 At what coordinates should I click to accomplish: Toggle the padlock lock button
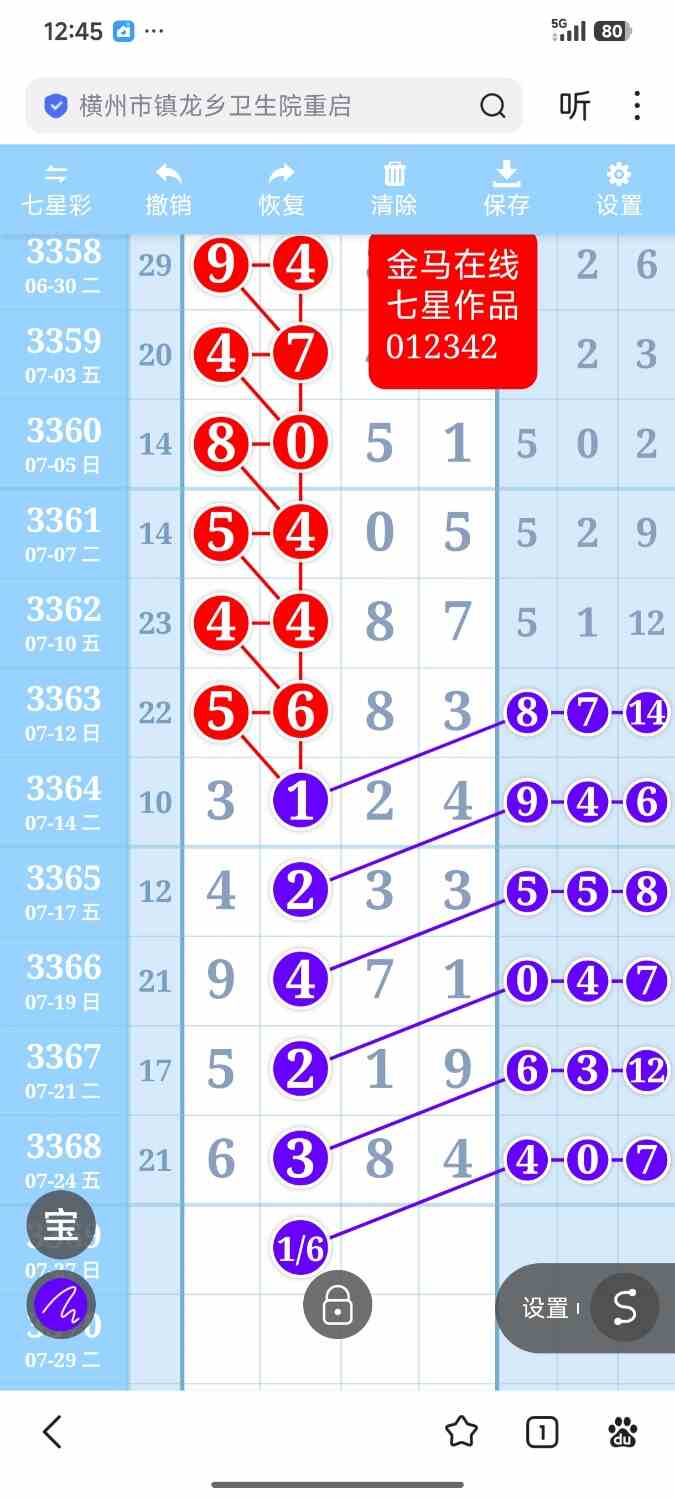(x=338, y=1304)
